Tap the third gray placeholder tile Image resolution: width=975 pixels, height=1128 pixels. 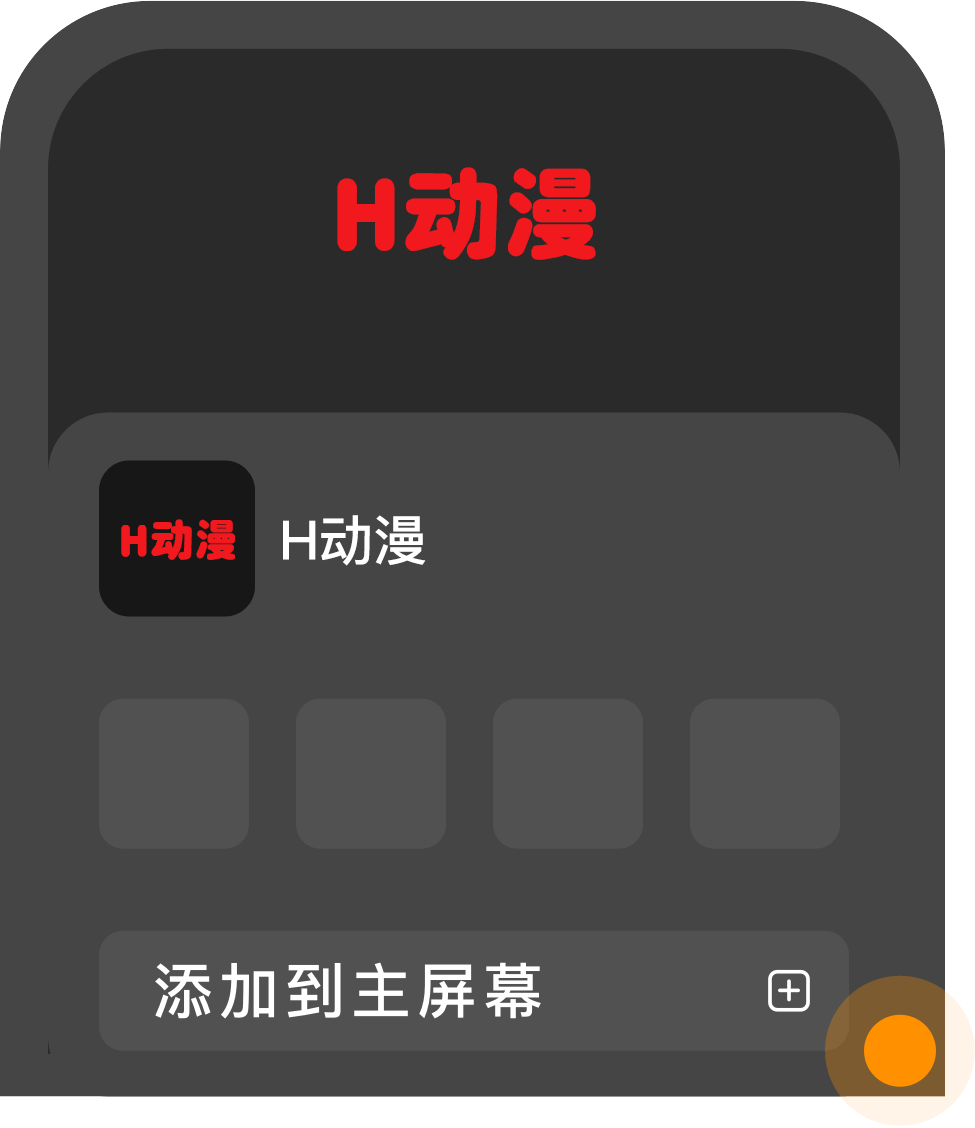point(568,774)
